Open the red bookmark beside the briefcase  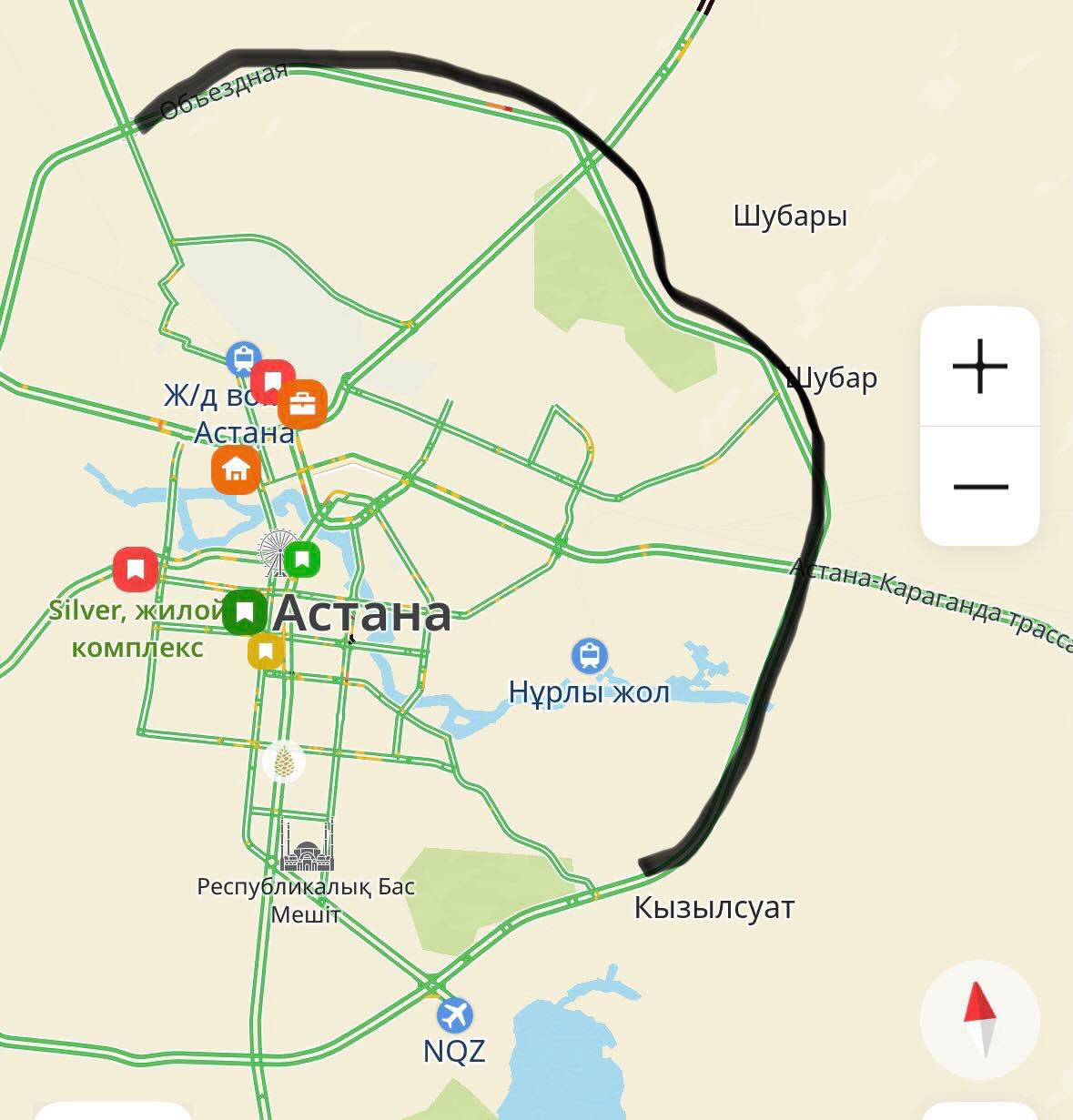pos(272,379)
